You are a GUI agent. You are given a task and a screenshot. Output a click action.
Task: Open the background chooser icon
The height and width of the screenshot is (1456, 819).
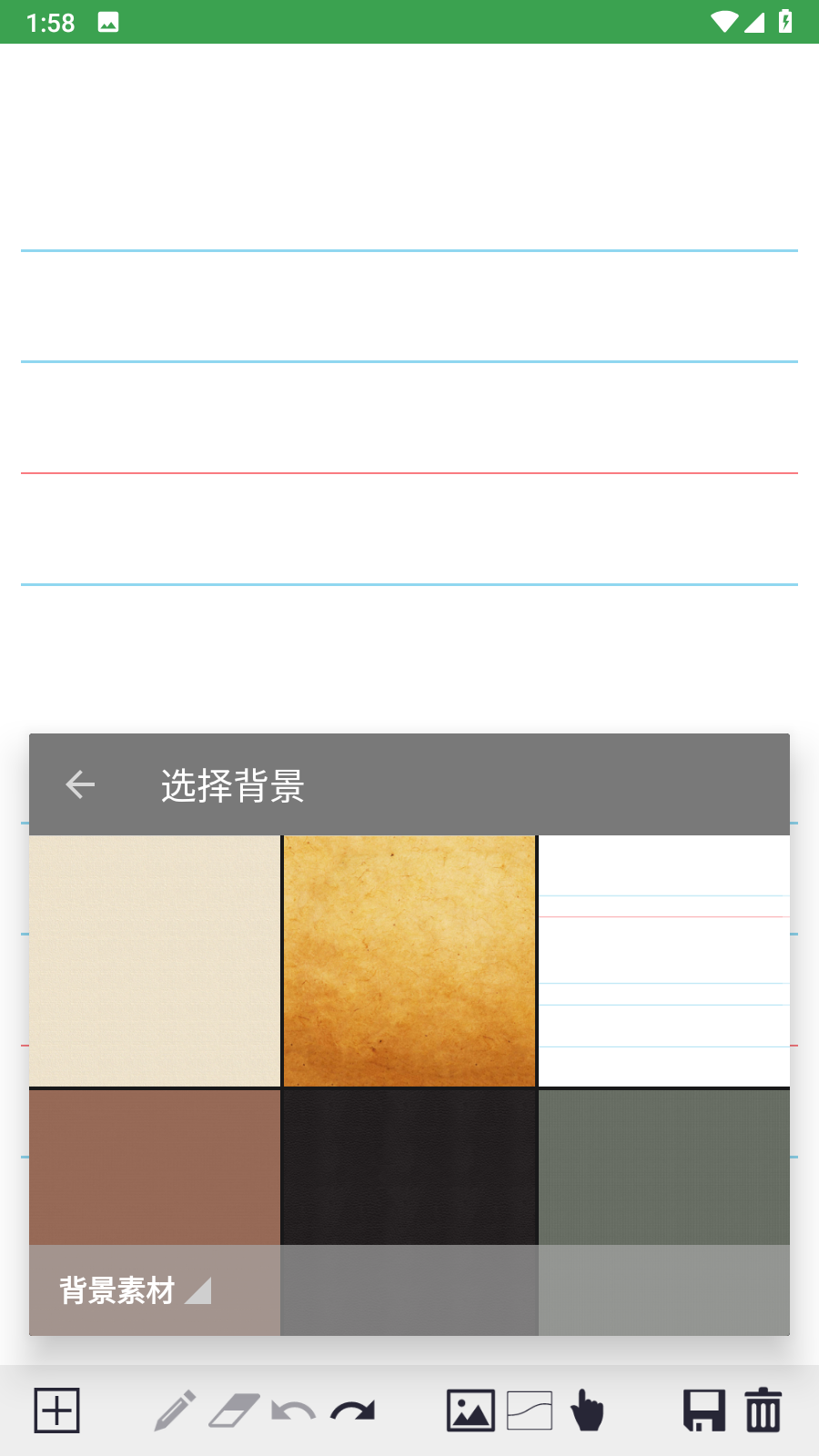[530, 1411]
